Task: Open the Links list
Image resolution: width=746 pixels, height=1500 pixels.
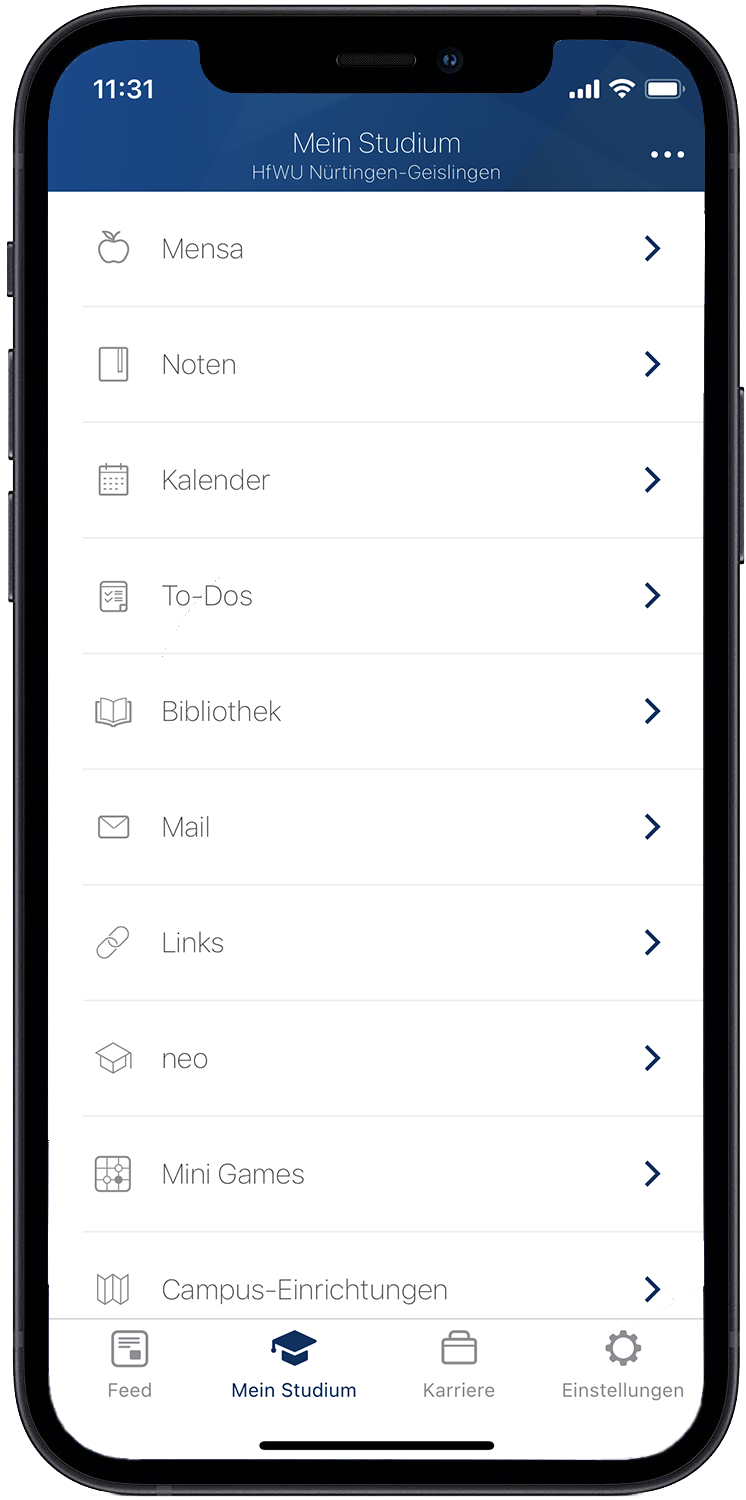Action: [x=376, y=943]
